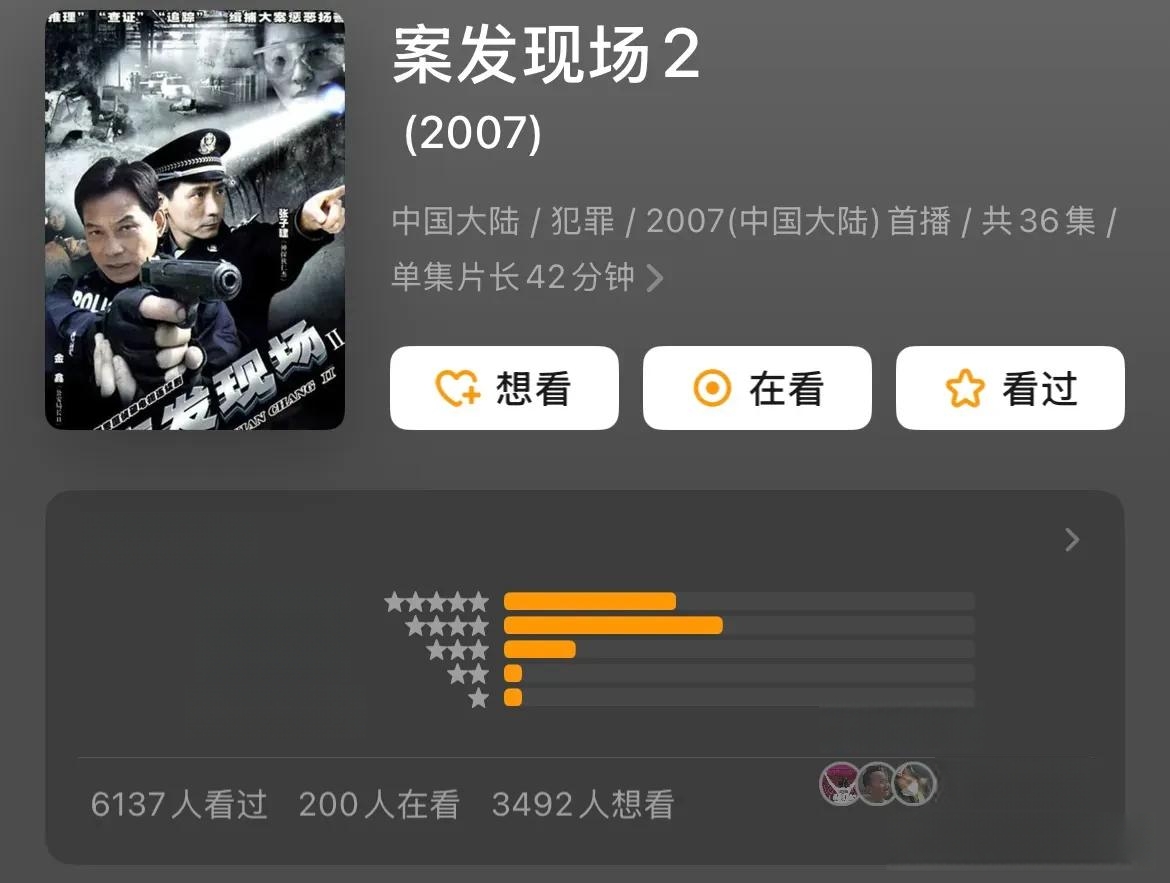Mark the show as 看过

(1010, 388)
